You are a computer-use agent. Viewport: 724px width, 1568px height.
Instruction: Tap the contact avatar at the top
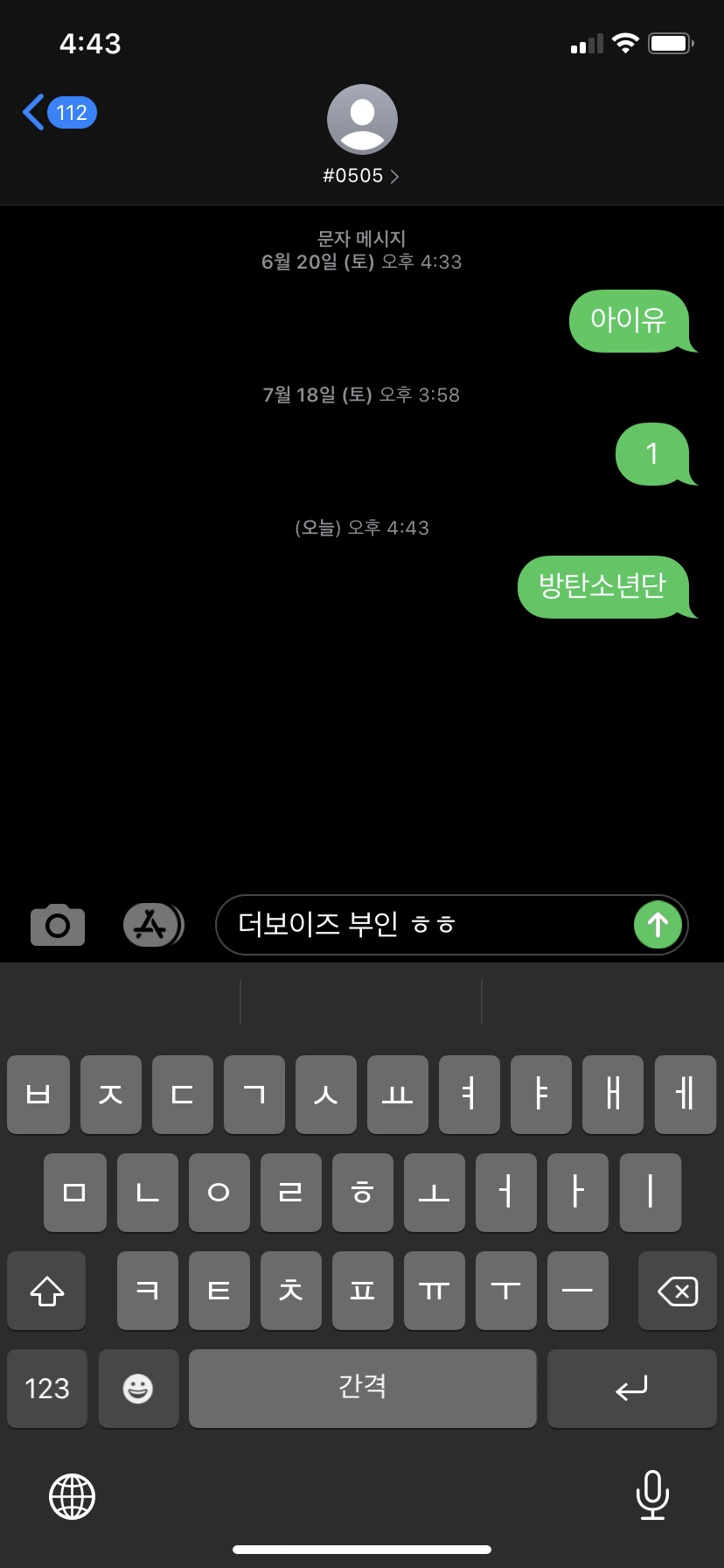[x=362, y=119]
